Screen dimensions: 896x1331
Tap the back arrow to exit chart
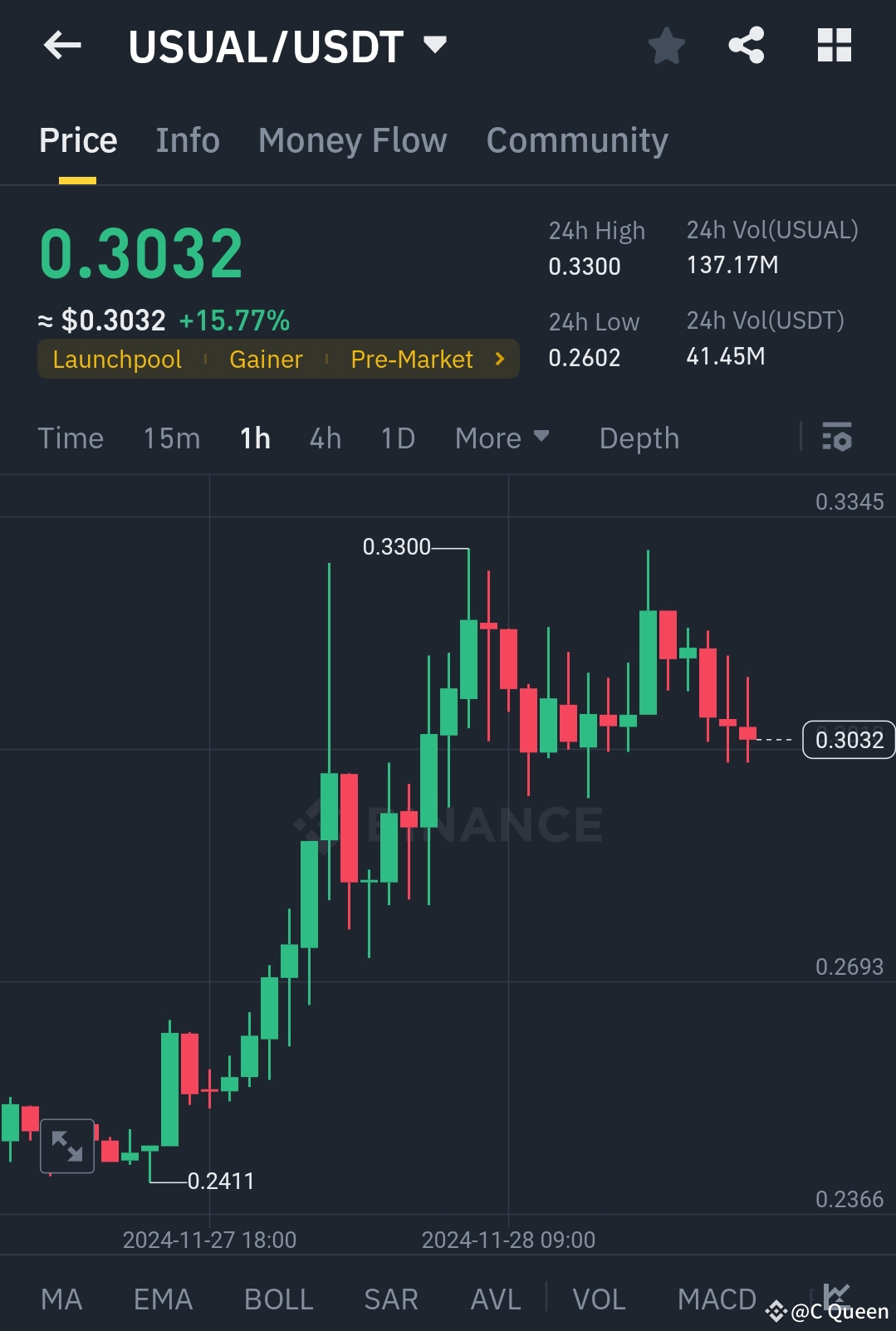[62, 46]
